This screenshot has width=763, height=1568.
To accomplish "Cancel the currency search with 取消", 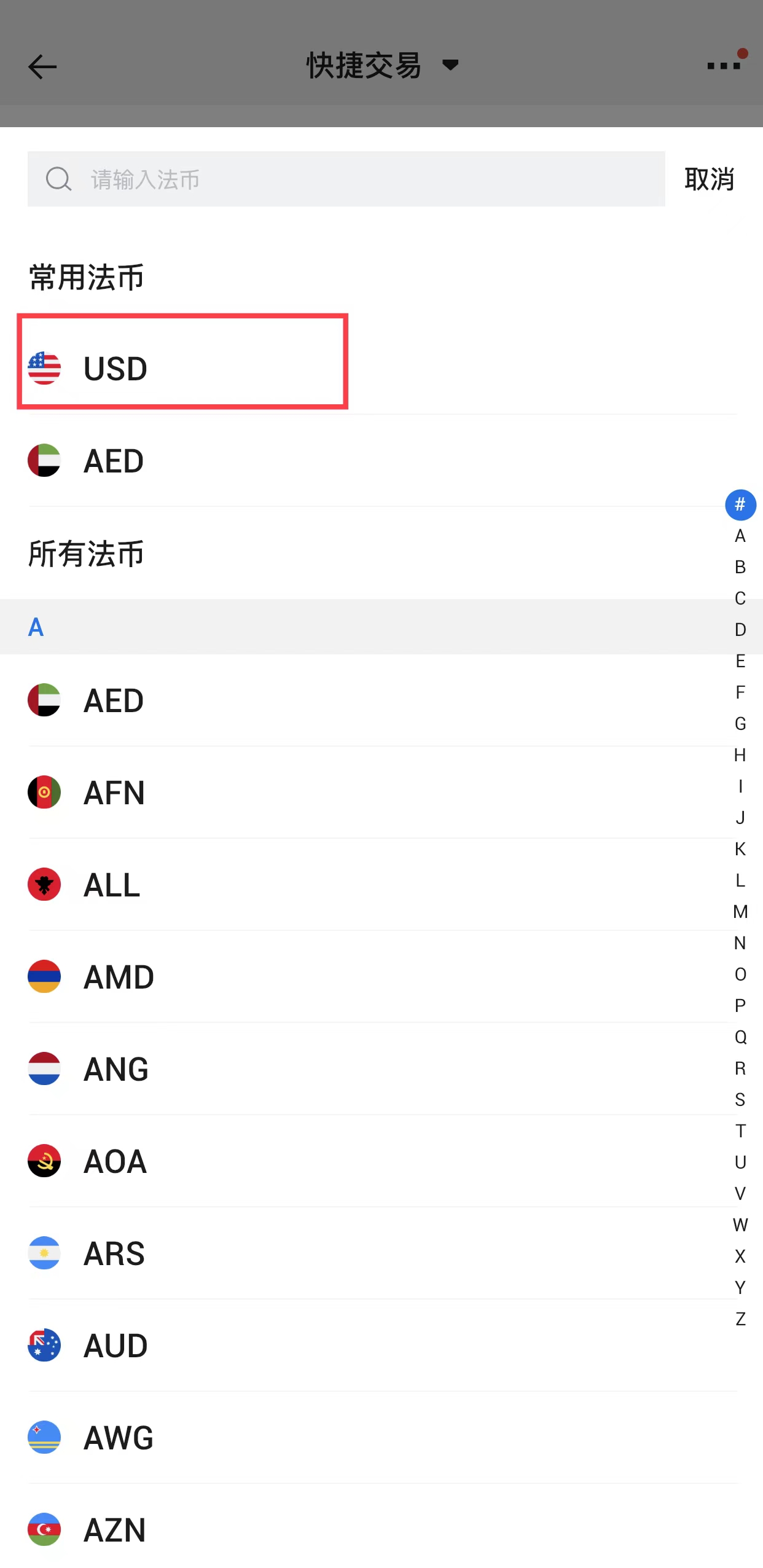I will [709, 179].
